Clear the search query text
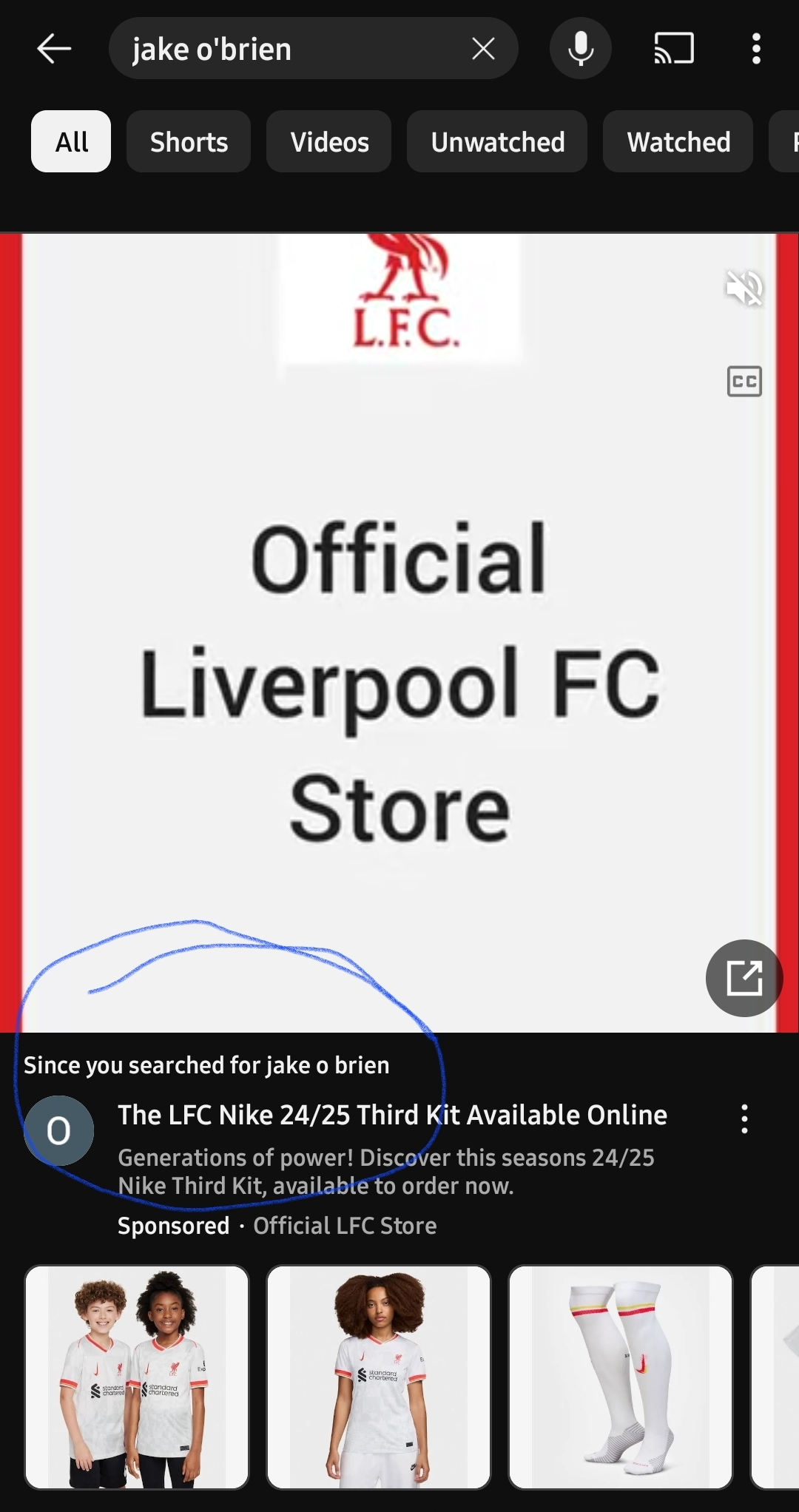799x1512 pixels. point(483,50)
